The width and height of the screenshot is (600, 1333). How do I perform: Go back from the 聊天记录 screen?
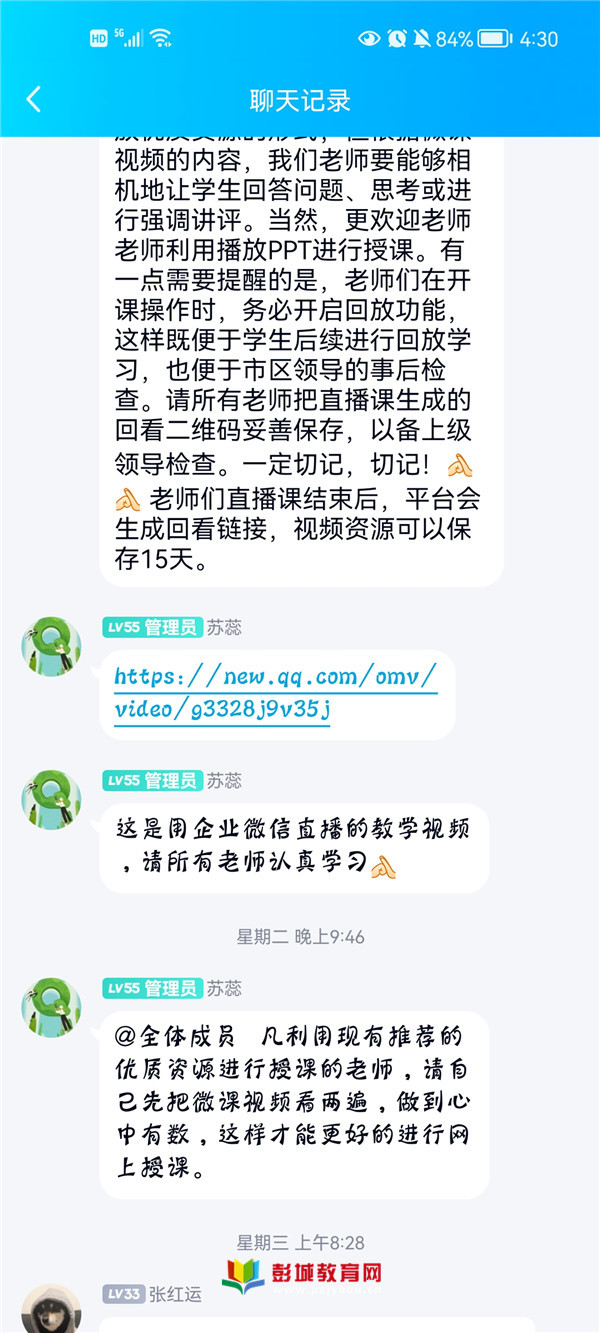(x=34, y=99)
